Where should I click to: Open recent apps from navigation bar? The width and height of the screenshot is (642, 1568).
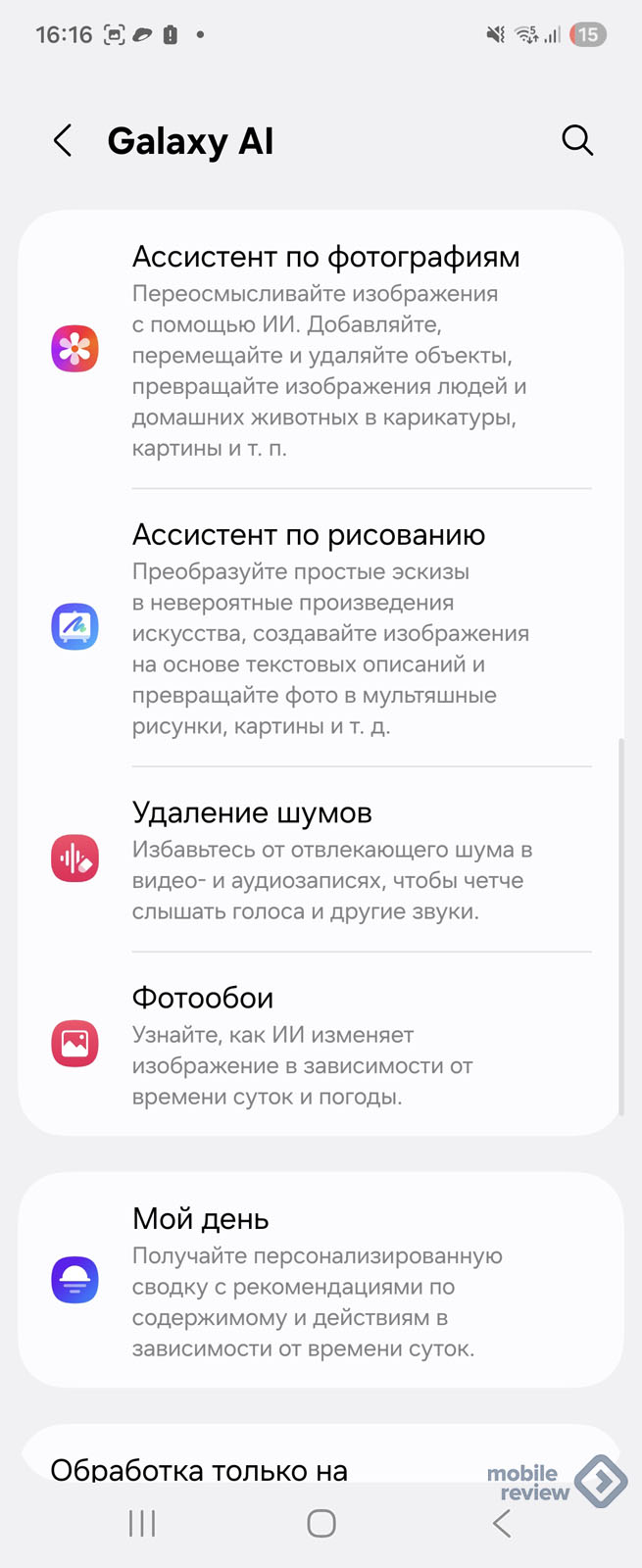pyautogui.click(x=142, y=1523)
